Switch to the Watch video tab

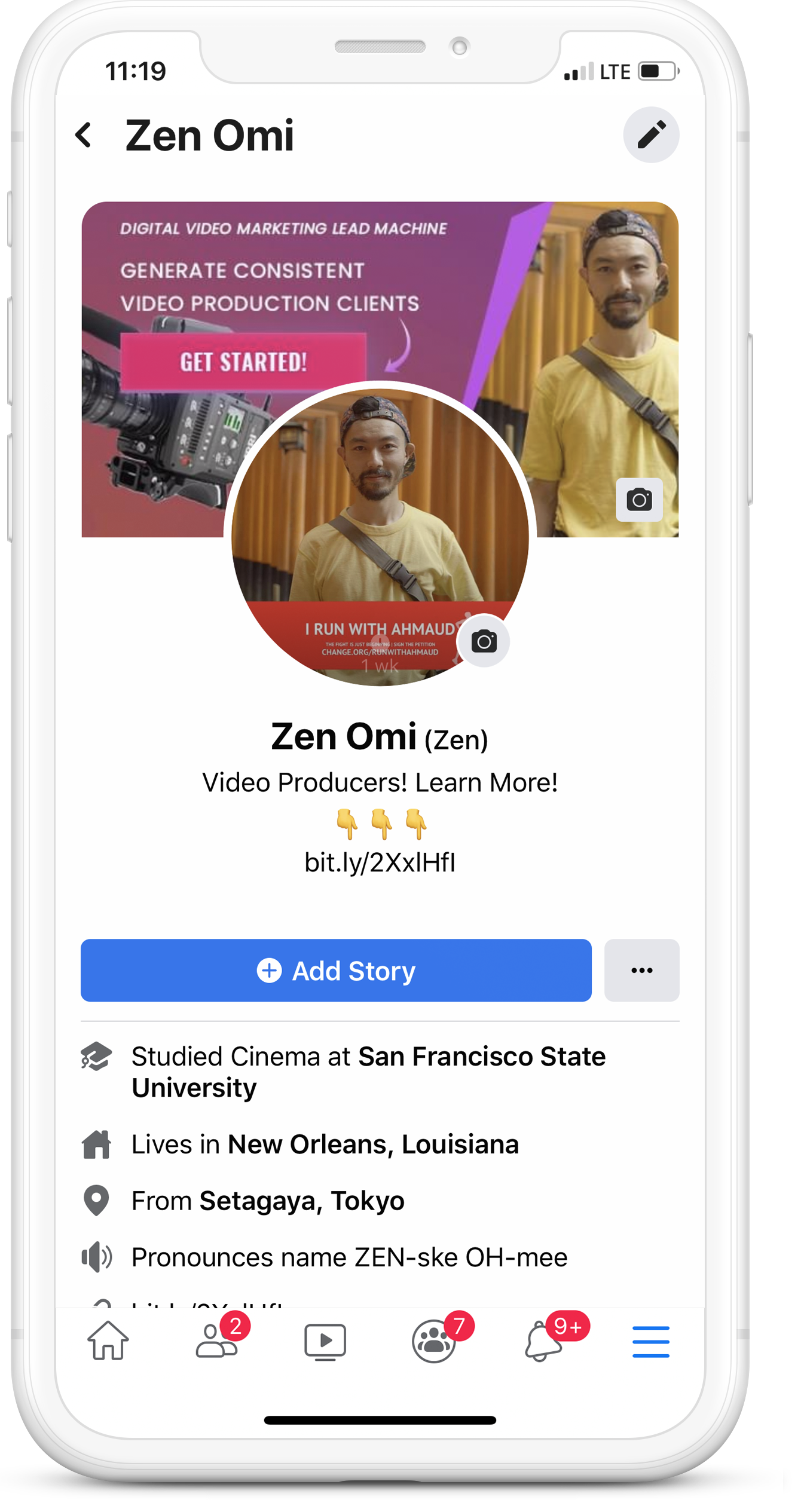click(x=325, y=1341)
